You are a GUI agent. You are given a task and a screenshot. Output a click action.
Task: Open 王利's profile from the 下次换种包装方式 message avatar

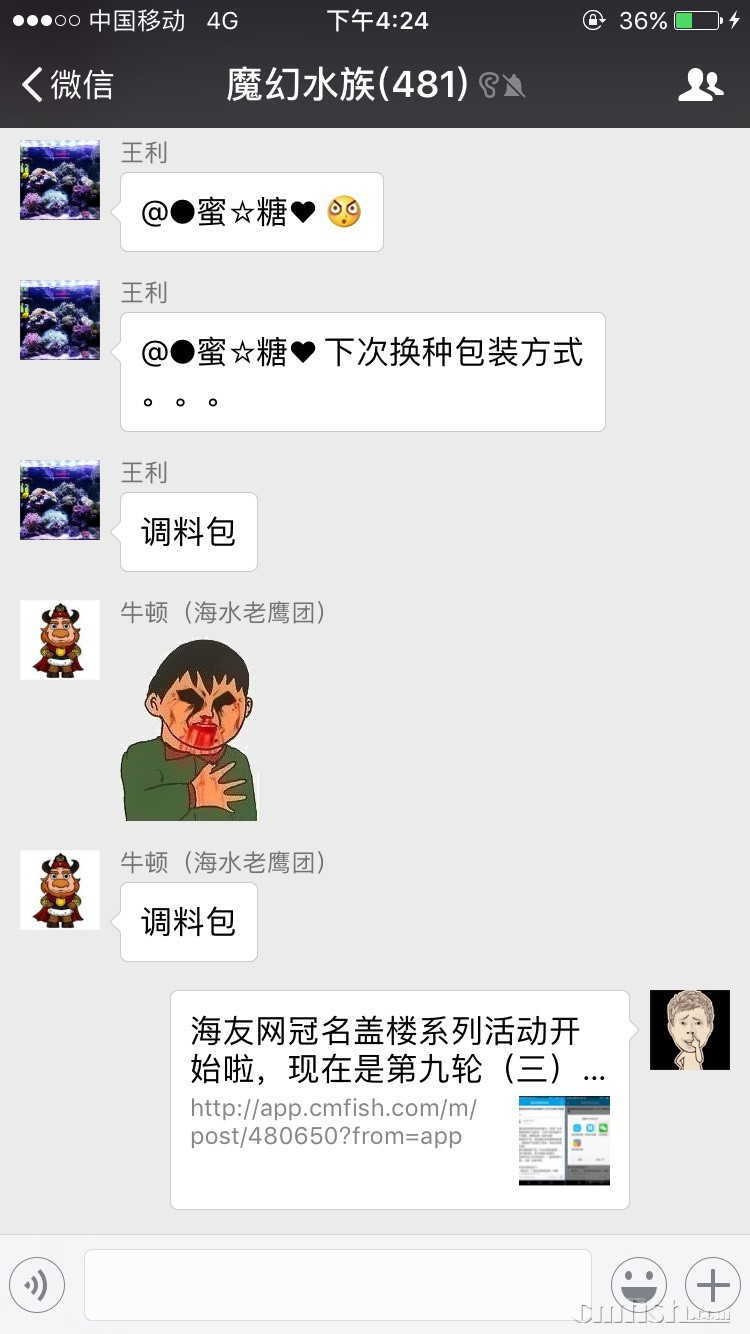point(60,320)
